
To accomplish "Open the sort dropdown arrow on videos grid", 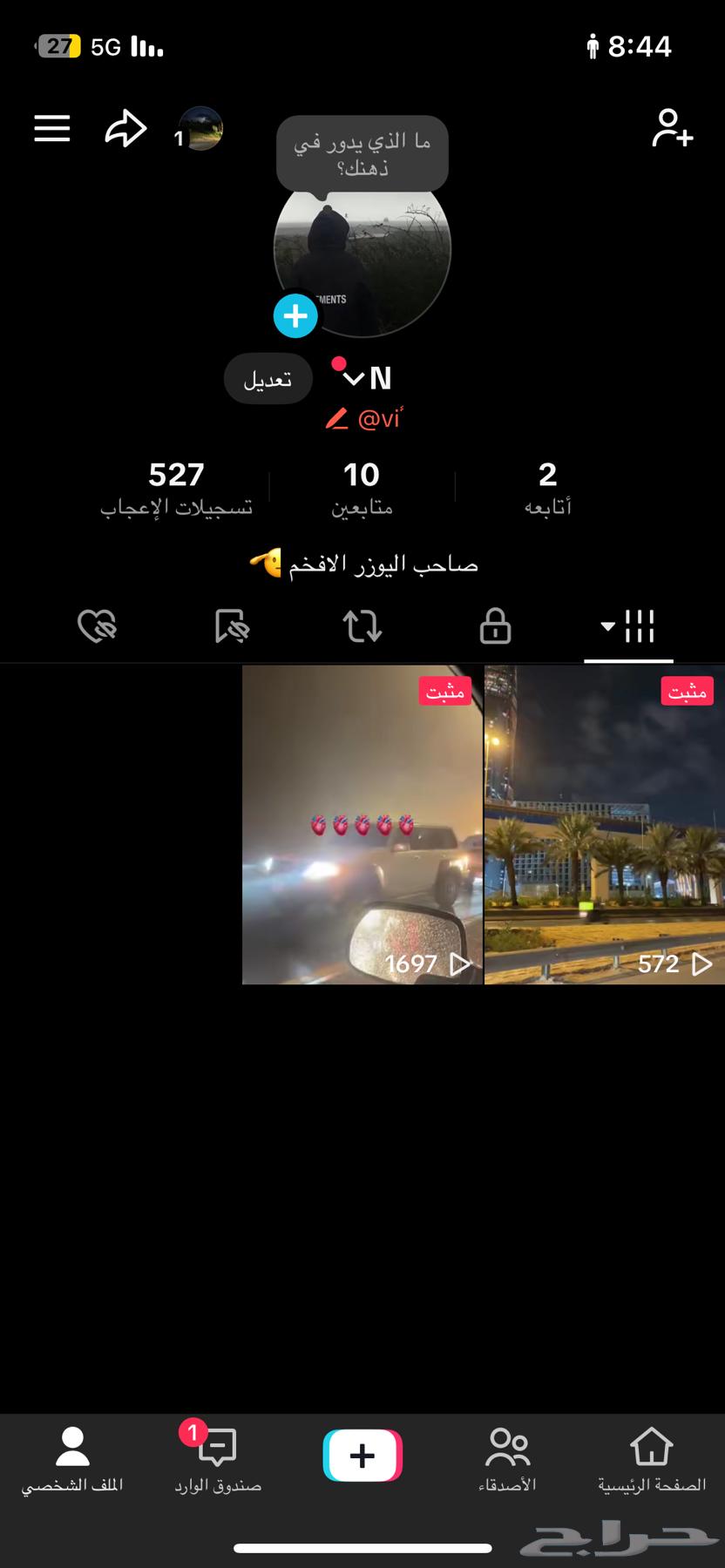I will (x=606, y=627).
